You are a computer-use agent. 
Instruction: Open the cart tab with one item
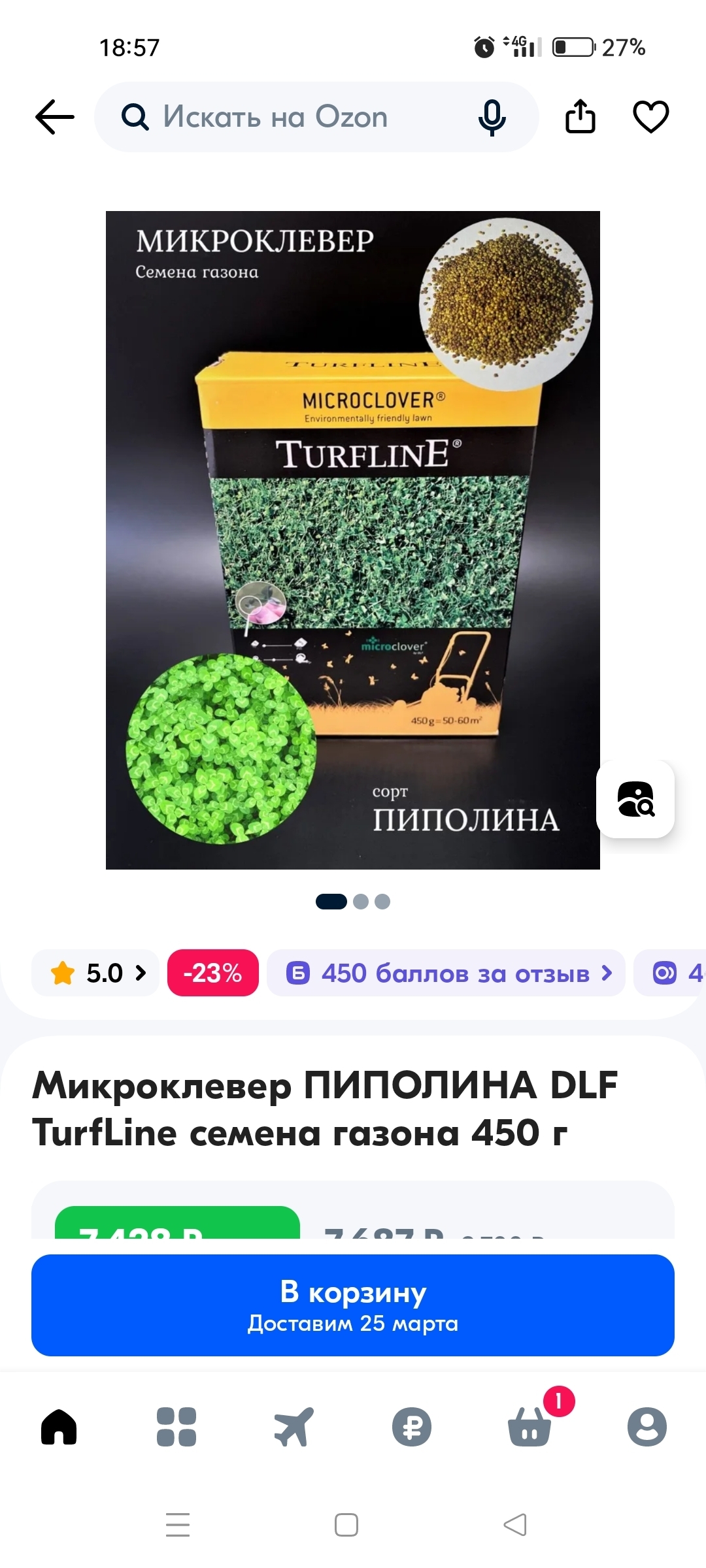point(529,1427)
